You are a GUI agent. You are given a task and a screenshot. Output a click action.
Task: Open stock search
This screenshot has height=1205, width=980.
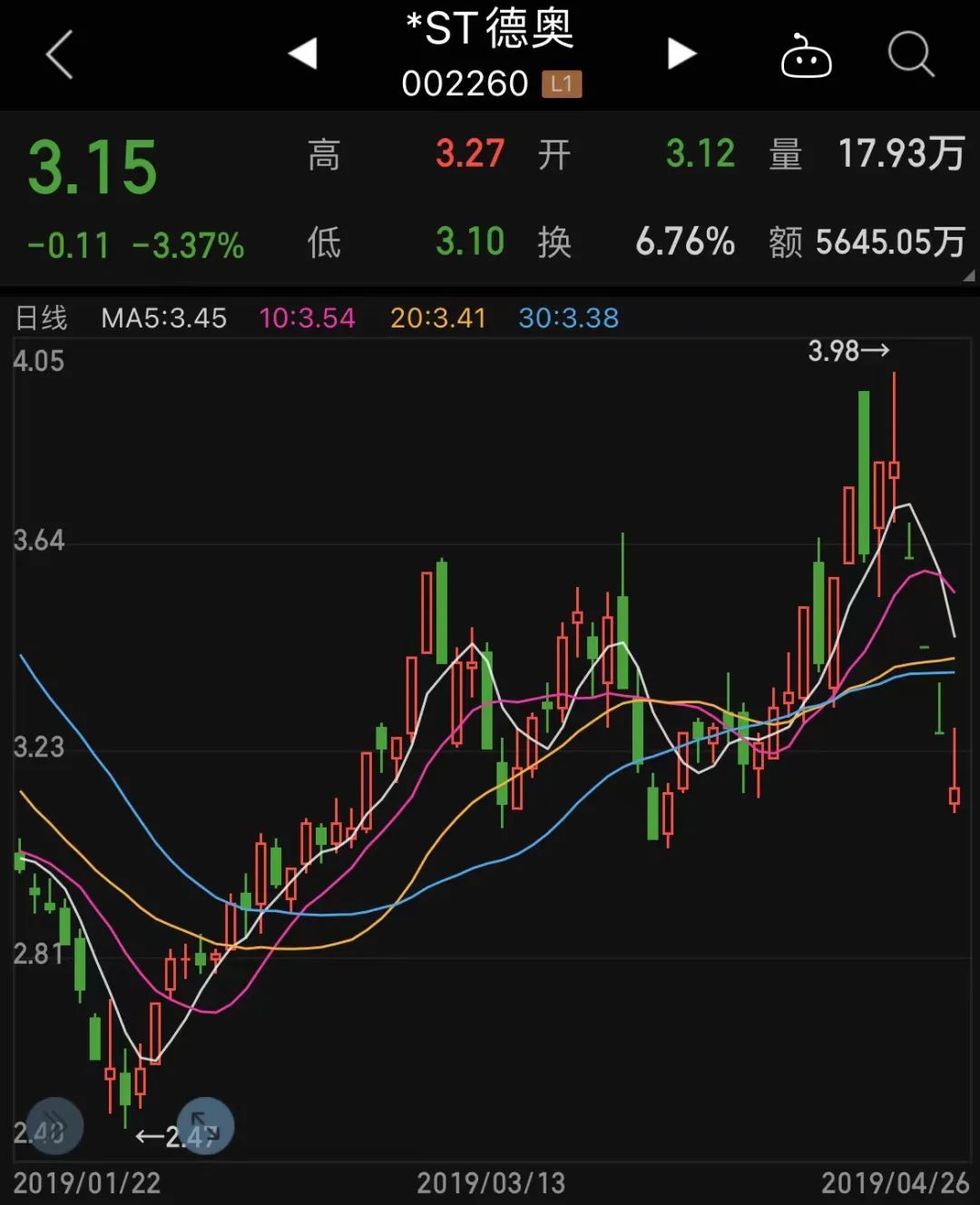tap(910, 54)
